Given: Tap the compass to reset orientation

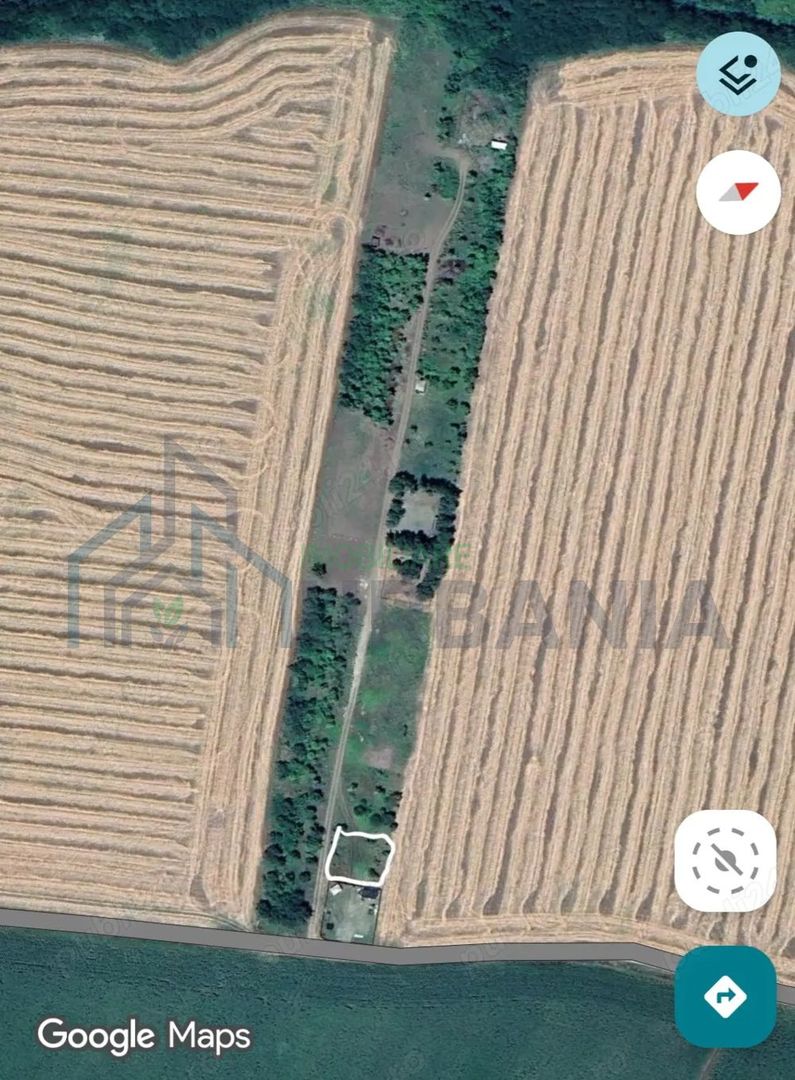Looking at the screenshot, I should pyautogui.click(x=738, y=192).
